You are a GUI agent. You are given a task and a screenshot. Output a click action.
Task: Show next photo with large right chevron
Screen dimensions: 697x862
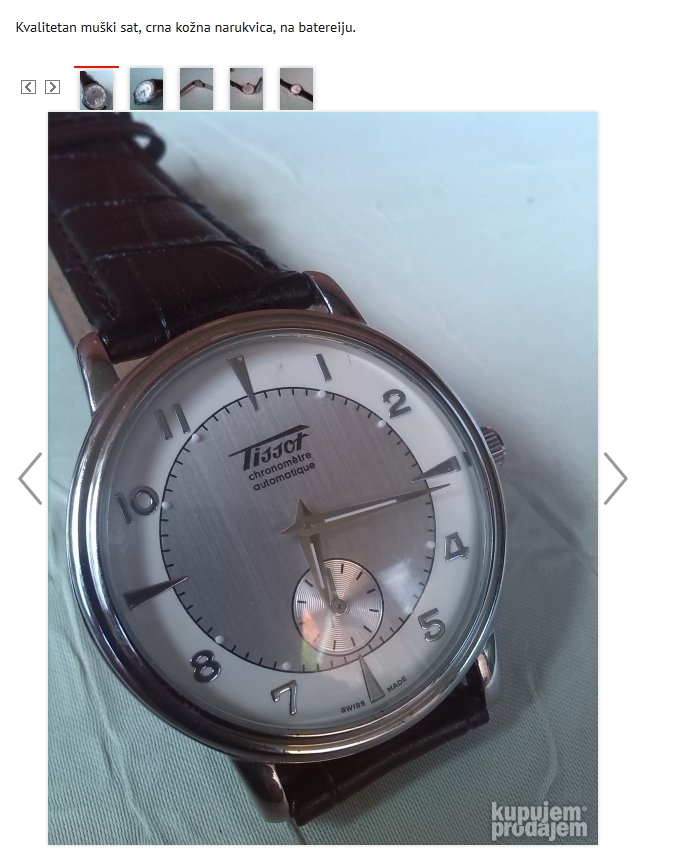click(615, 478)
